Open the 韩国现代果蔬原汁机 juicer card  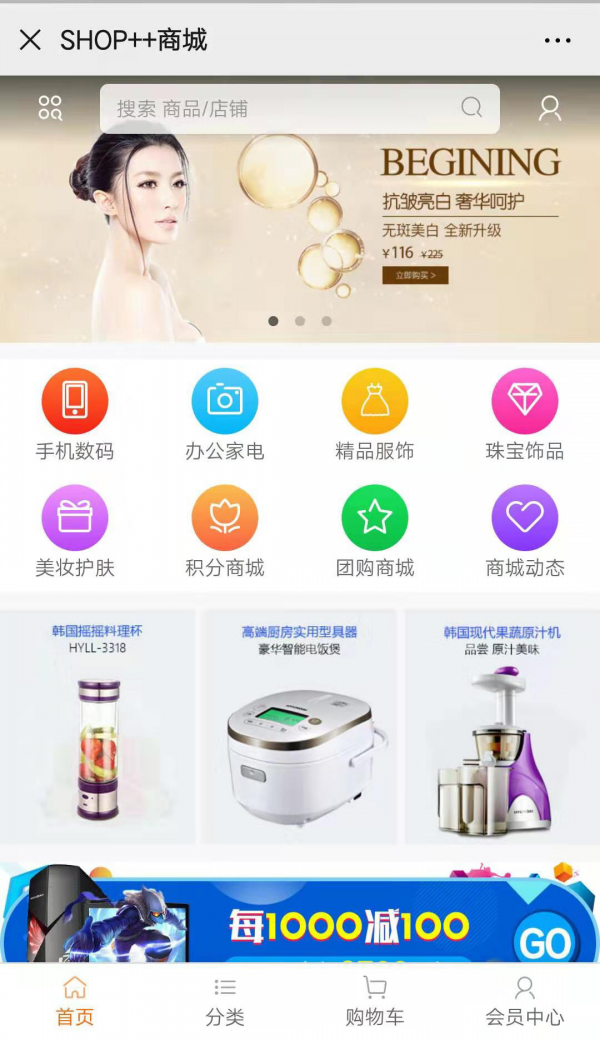click(x=502, y=727)
